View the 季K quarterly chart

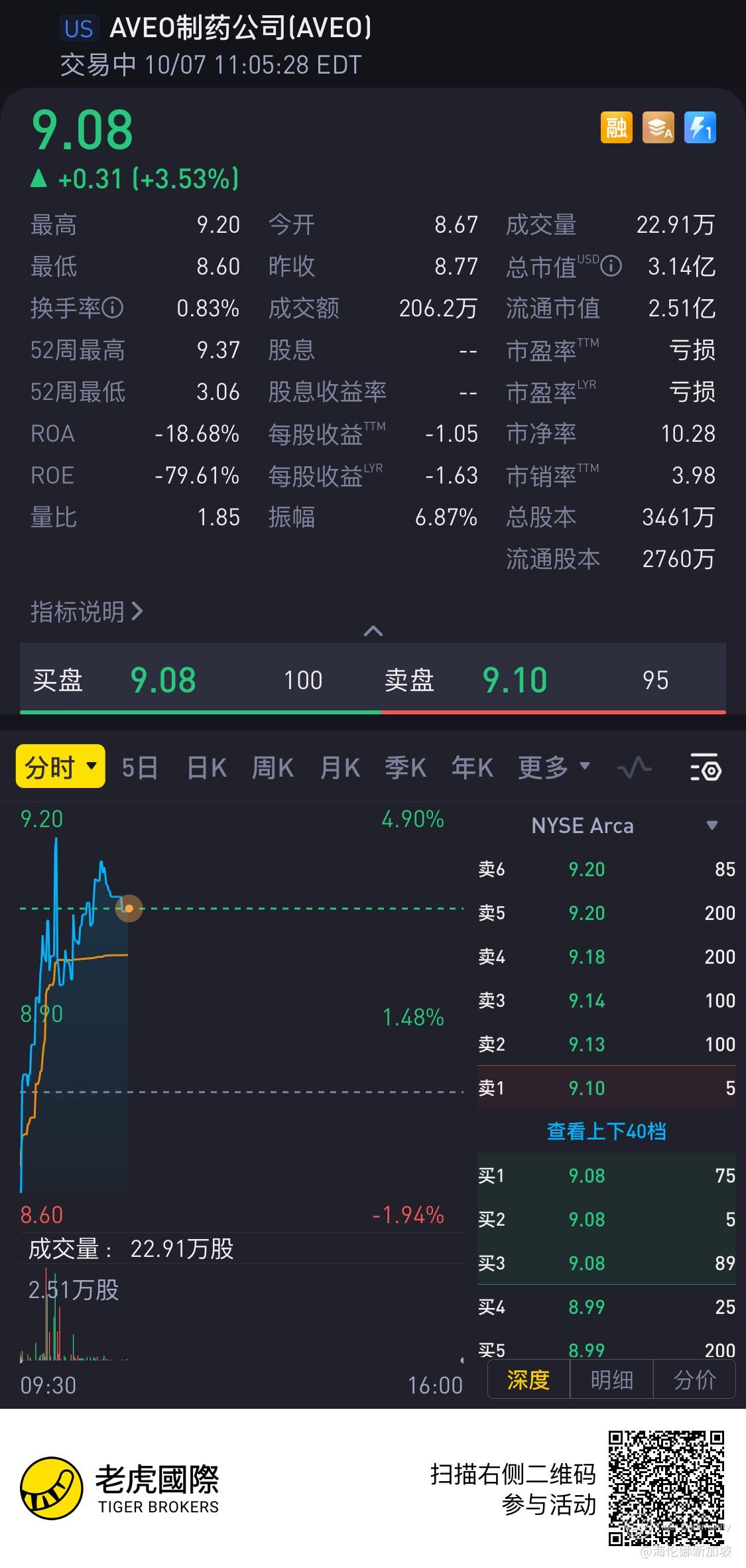pos(406,768)
